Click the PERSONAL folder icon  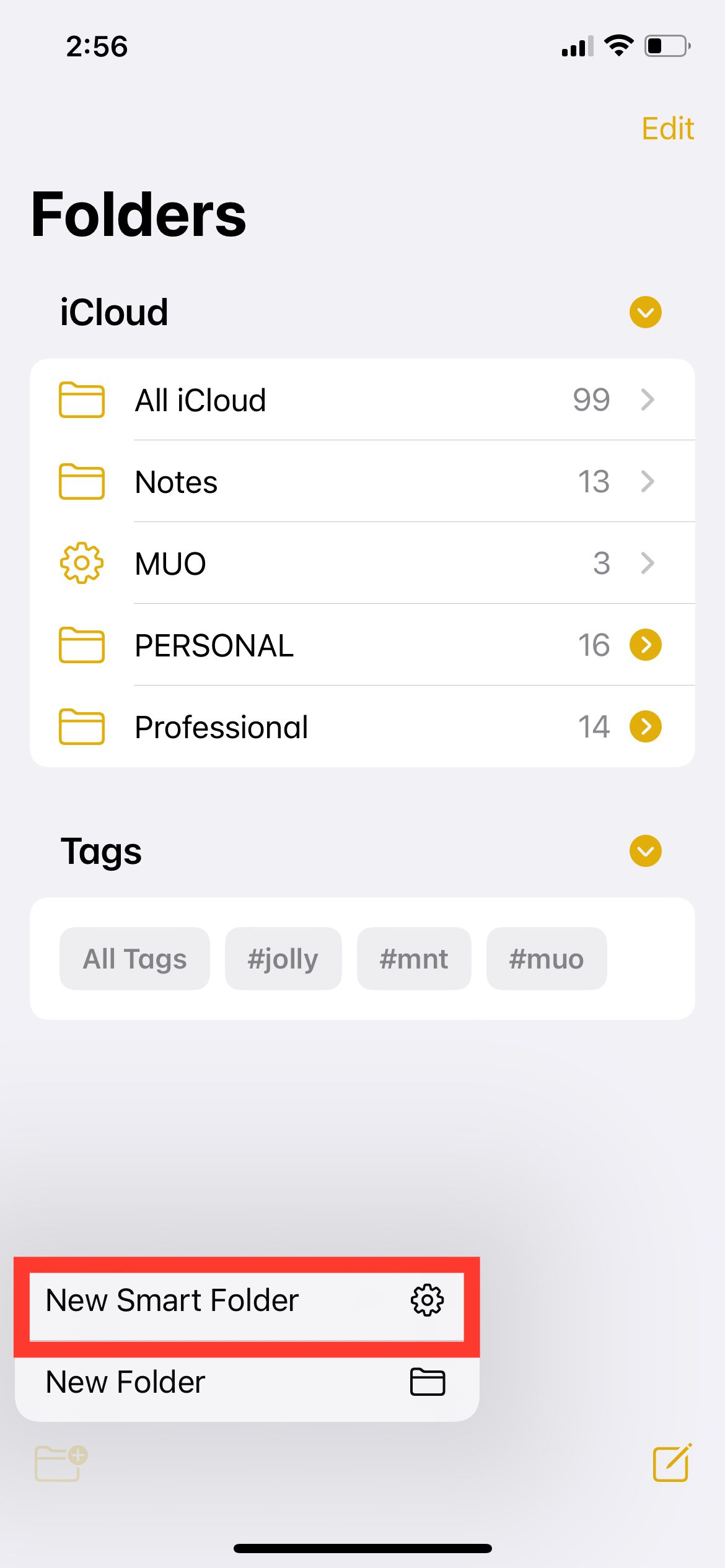pos(81,645)
